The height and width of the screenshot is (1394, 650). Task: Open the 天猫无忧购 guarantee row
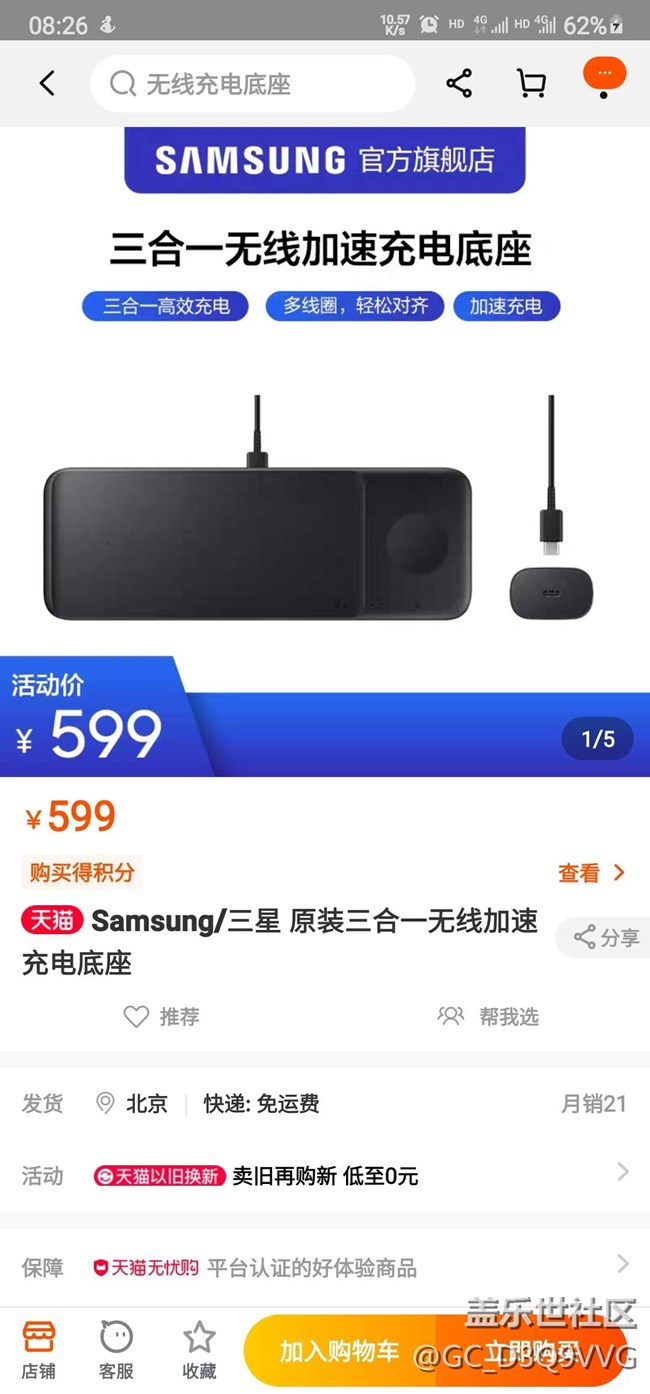(x=325, y=1268)
